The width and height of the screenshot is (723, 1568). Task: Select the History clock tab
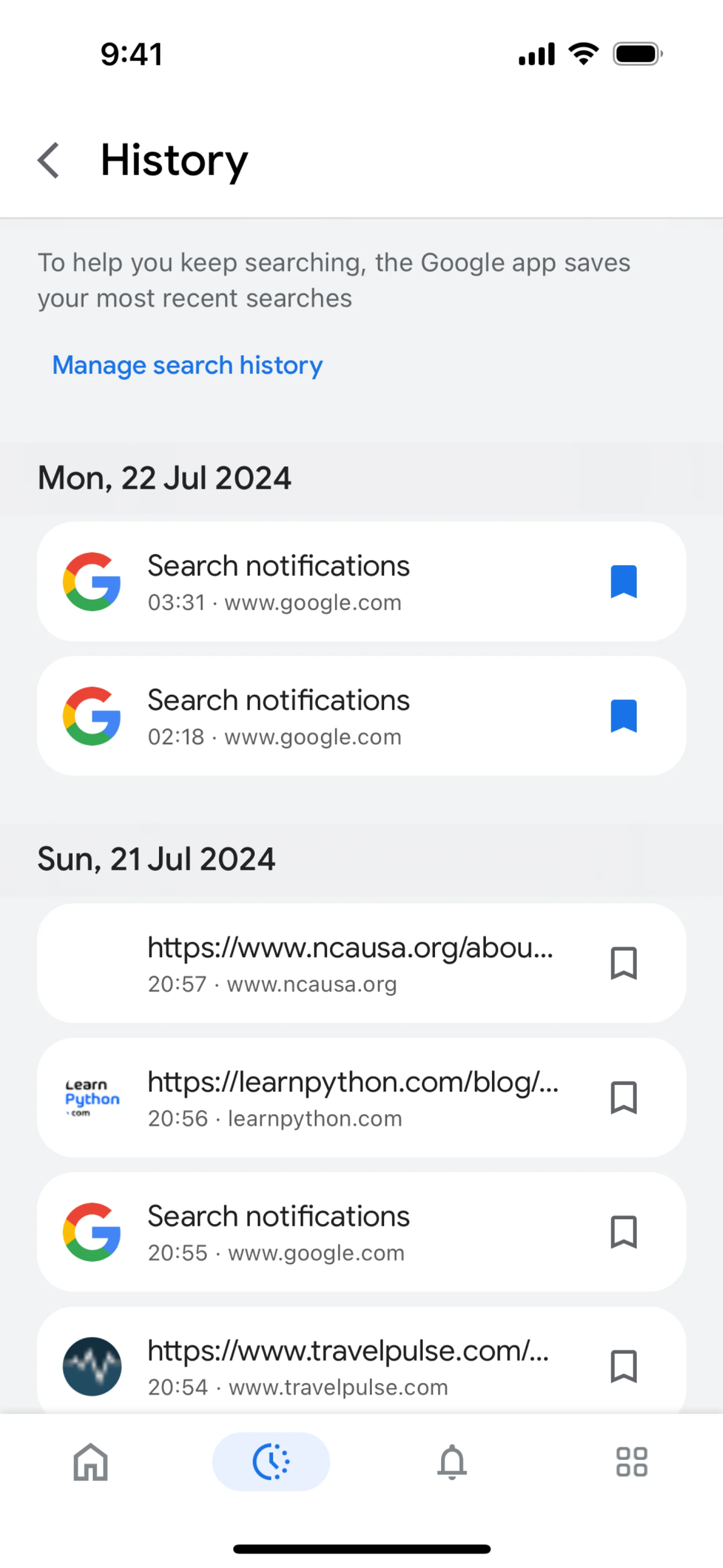(x=271, y=1461)
